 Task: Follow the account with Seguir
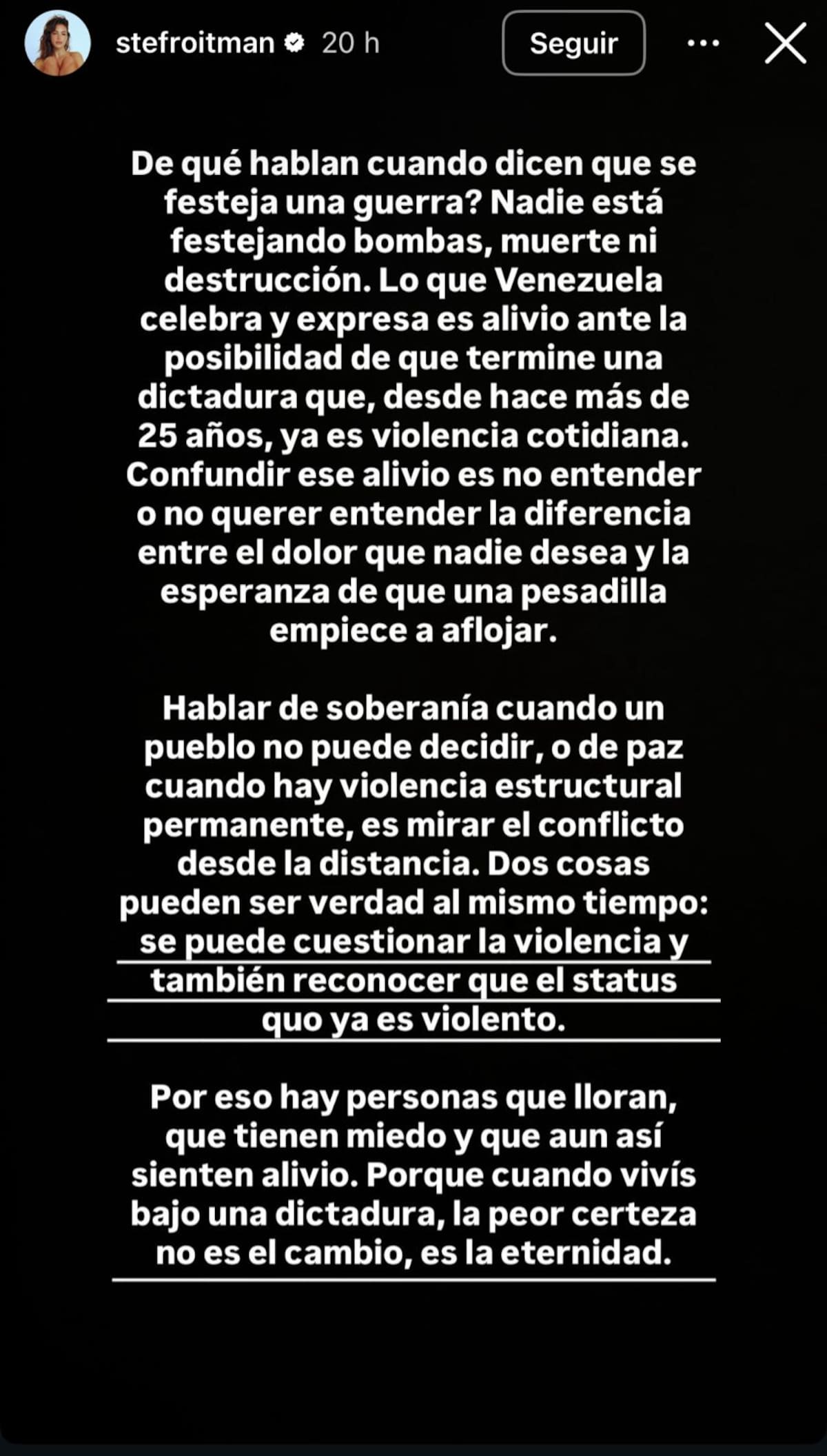pos(573,43)
